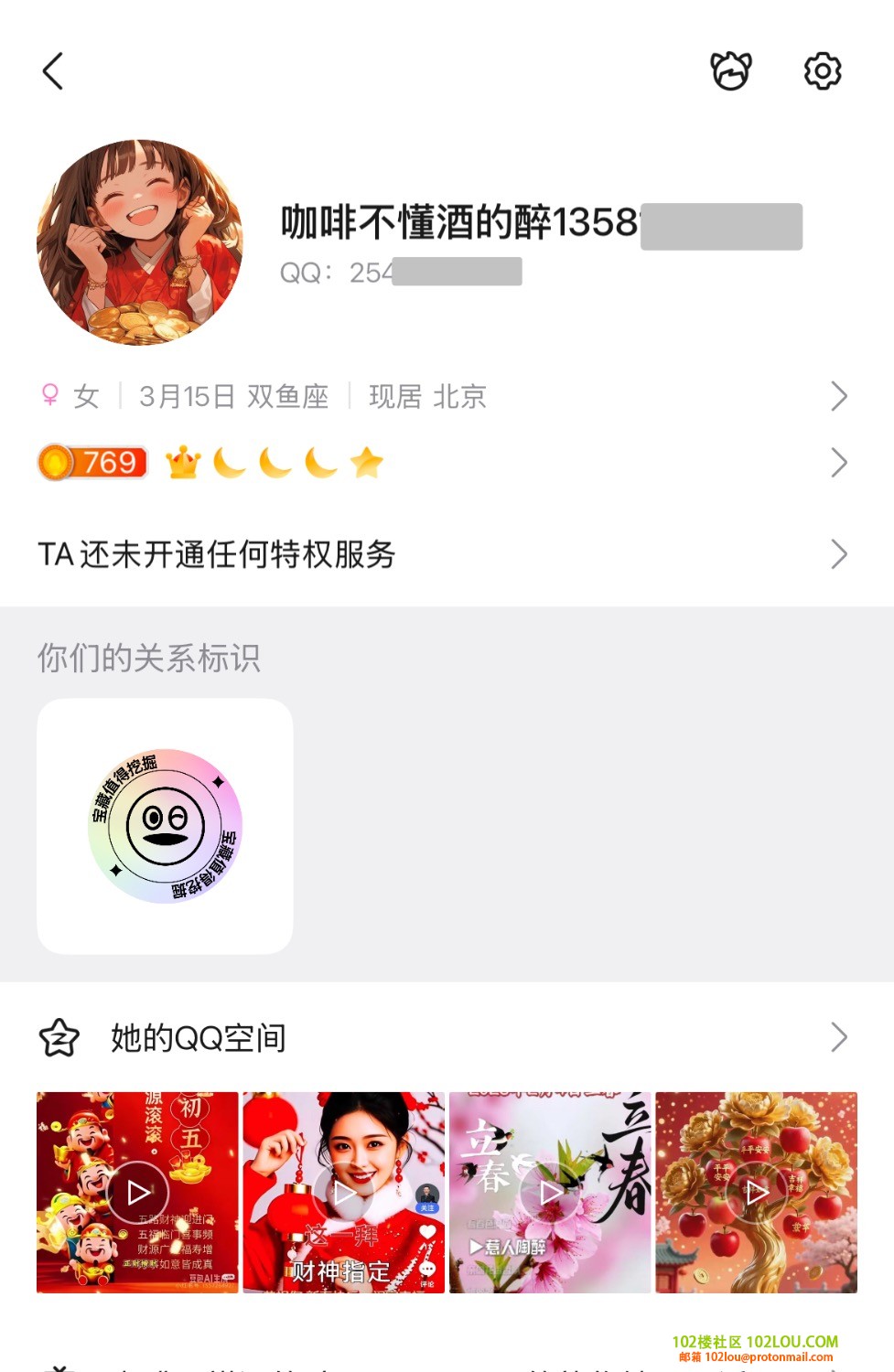Open the QQ level row with 769

coord(446,463)
